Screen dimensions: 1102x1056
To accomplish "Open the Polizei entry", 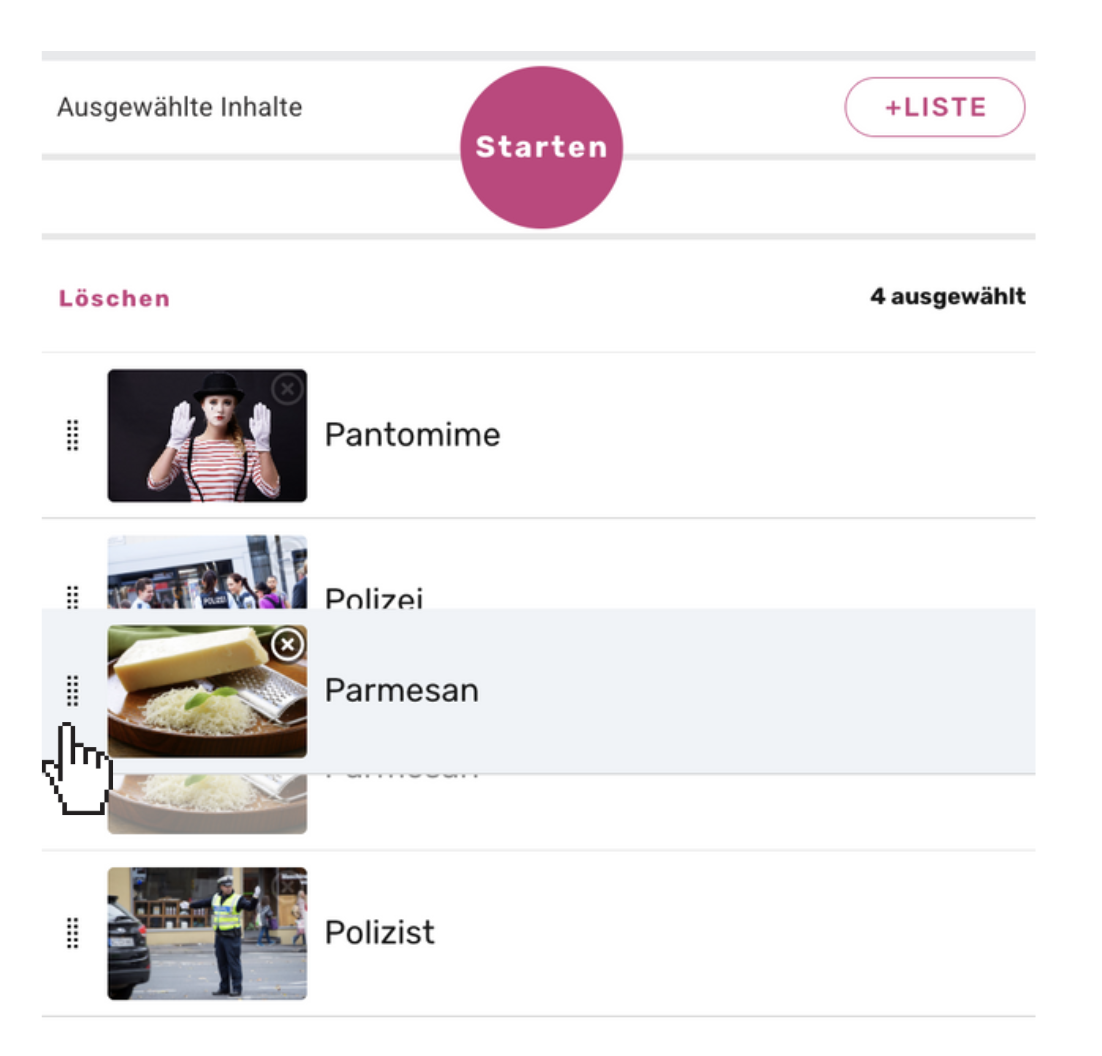I will 373,595.
